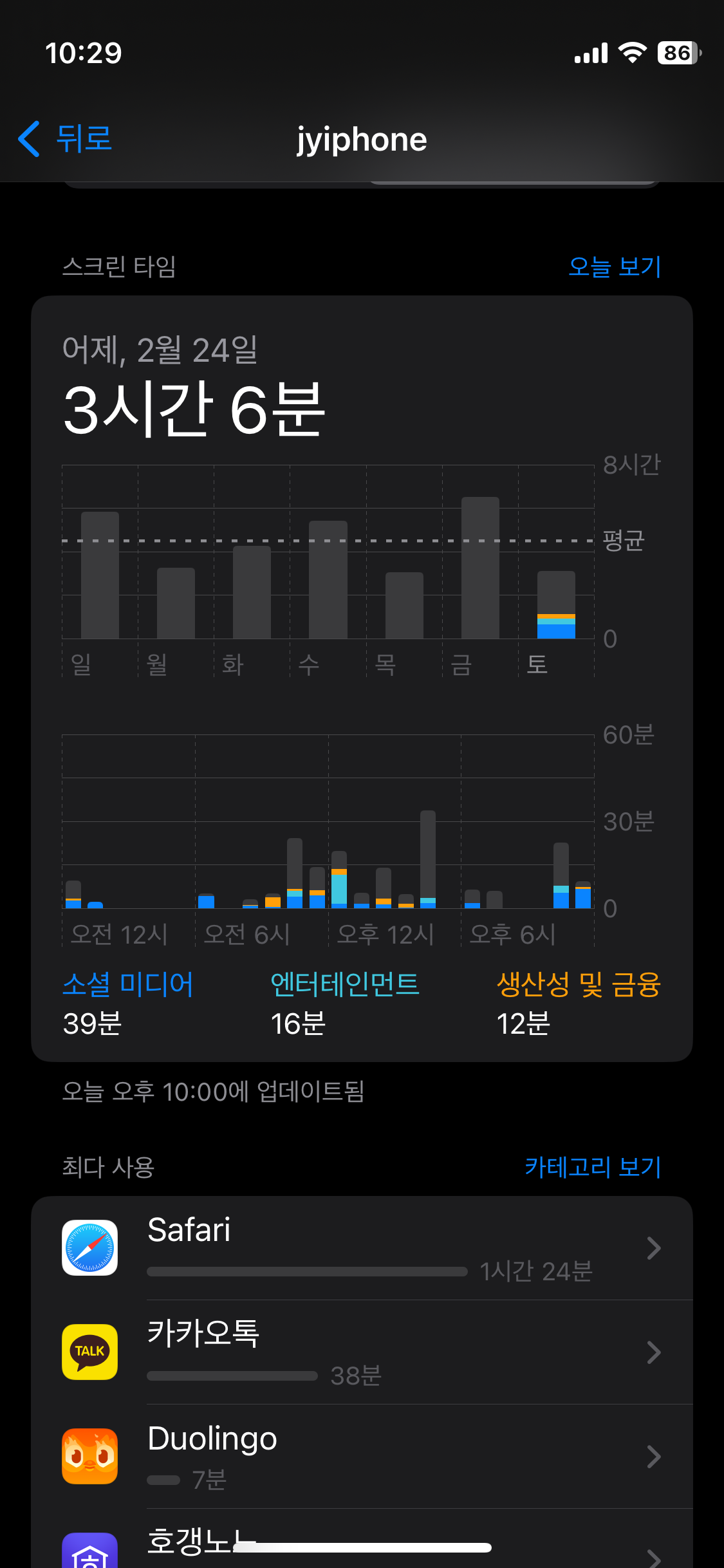The width and height of the screenshot is (724, 1568).
Task: Select Sunday (일) bar in weekly chart
Action: (100, 575)
